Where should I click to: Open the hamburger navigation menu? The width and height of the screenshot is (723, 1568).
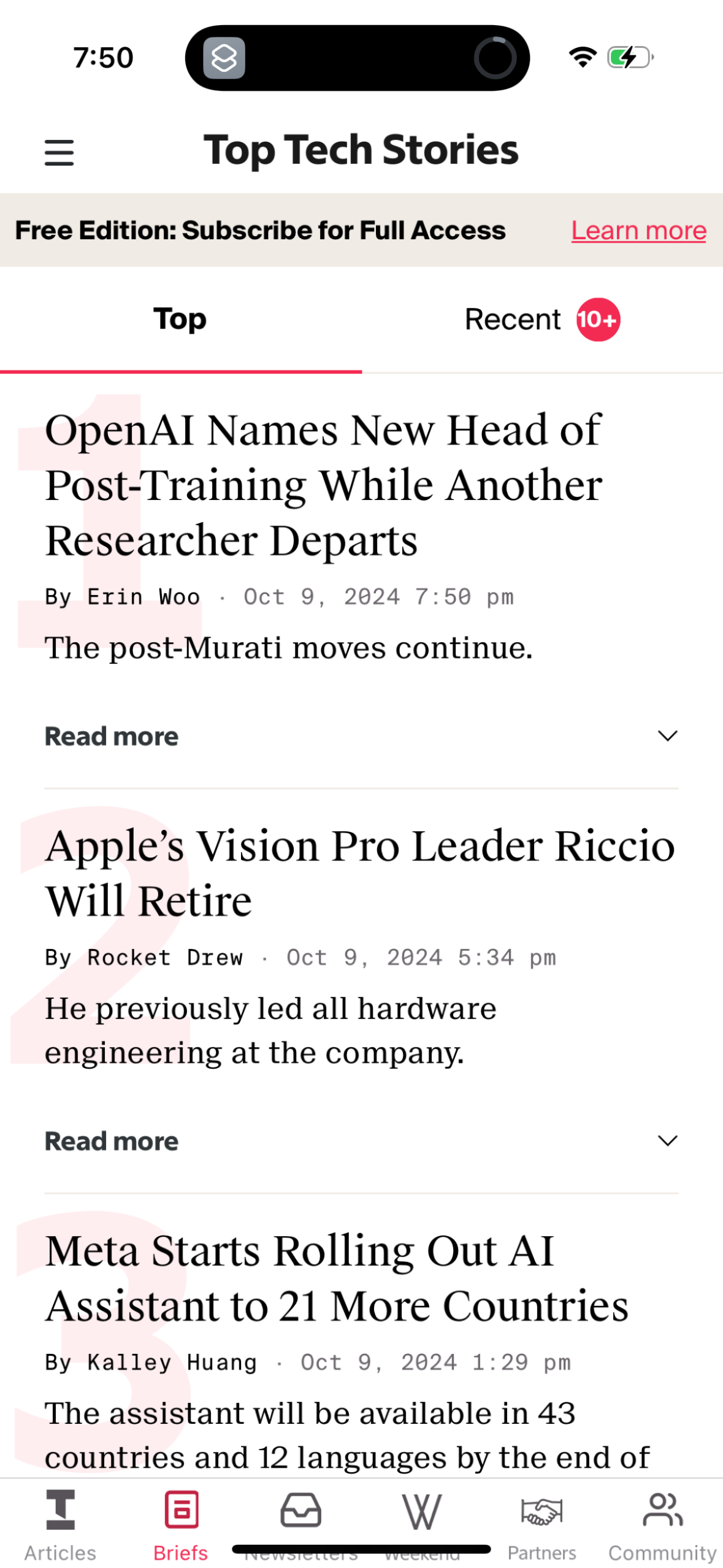pos(59,153)
